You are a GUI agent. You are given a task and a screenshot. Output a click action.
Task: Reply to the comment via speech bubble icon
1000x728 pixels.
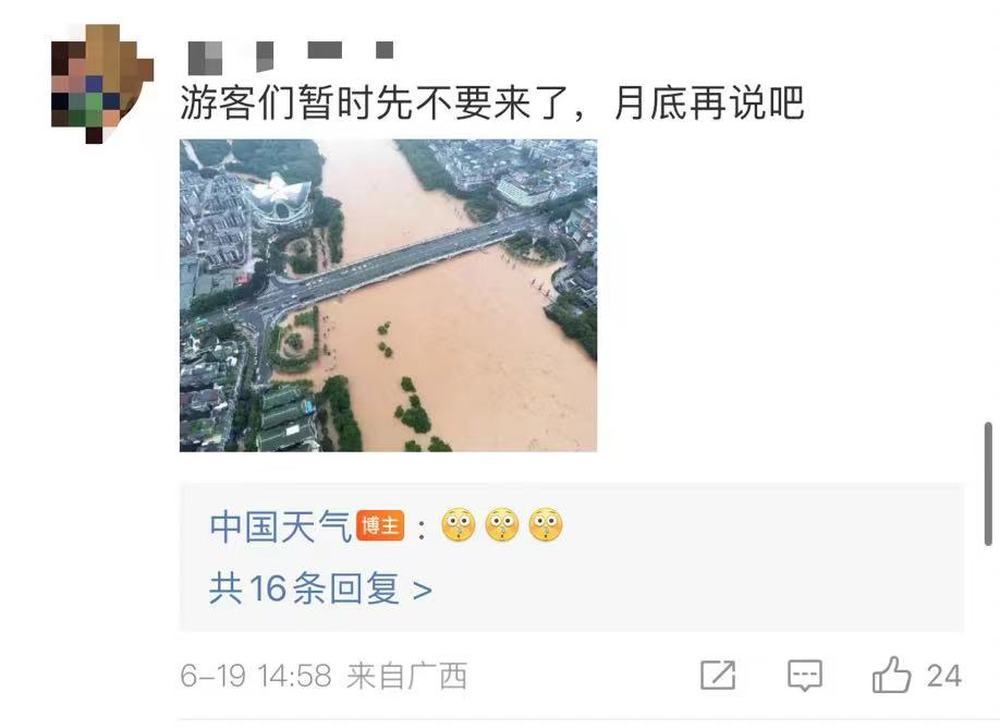804,676
